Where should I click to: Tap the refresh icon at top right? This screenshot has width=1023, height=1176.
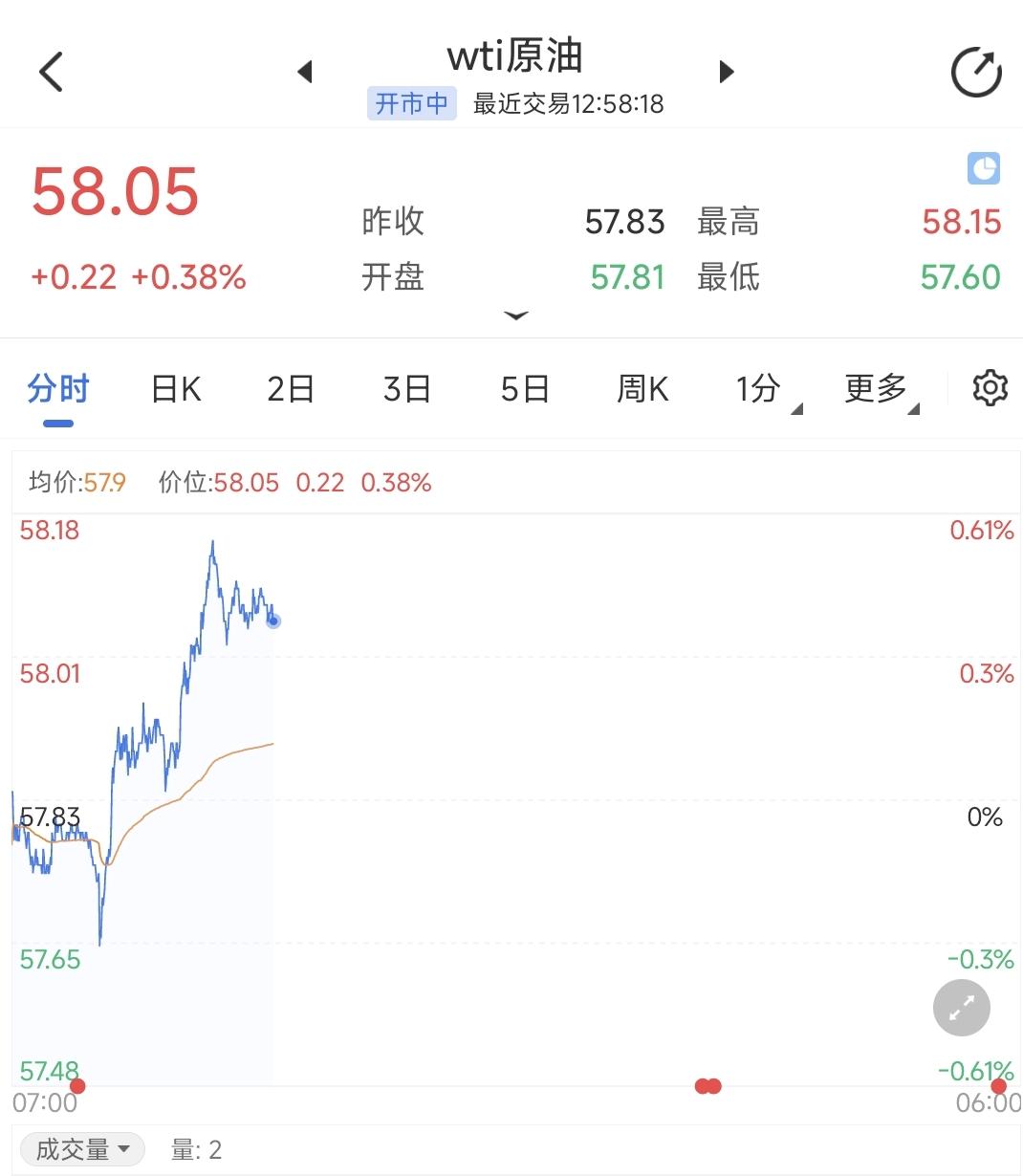click(976, 71)
